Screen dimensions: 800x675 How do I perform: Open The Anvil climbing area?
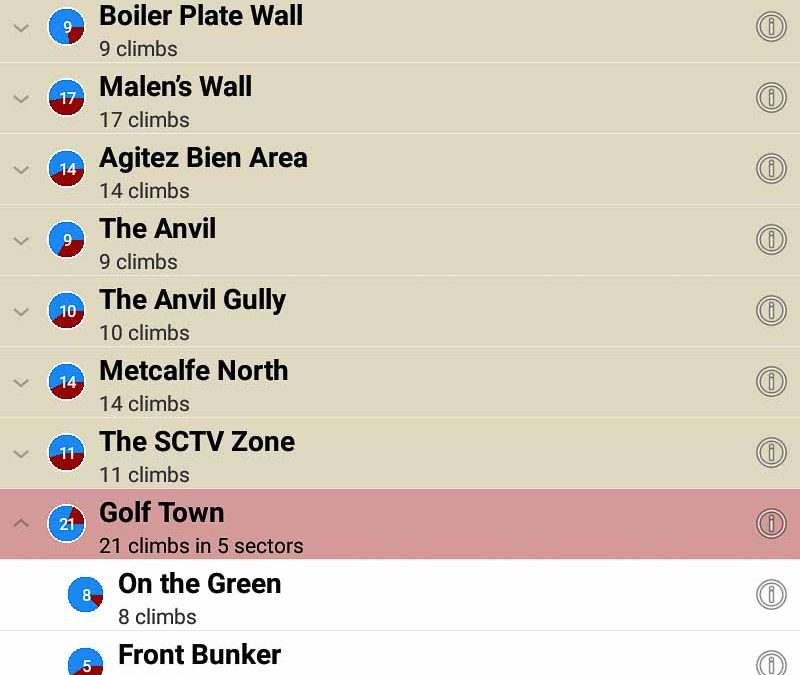pos(157,240)
